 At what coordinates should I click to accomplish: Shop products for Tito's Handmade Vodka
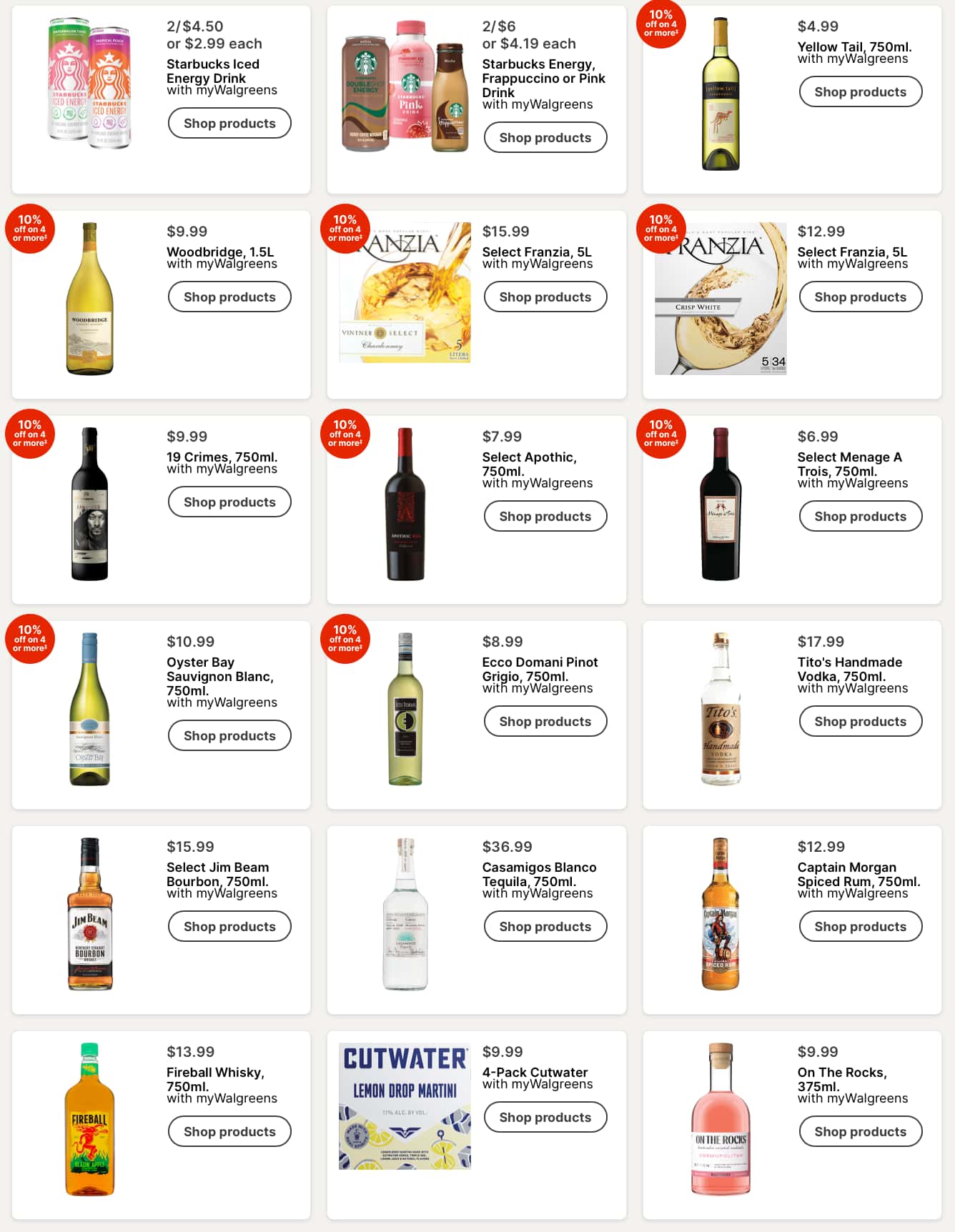[x=860, y=721]
